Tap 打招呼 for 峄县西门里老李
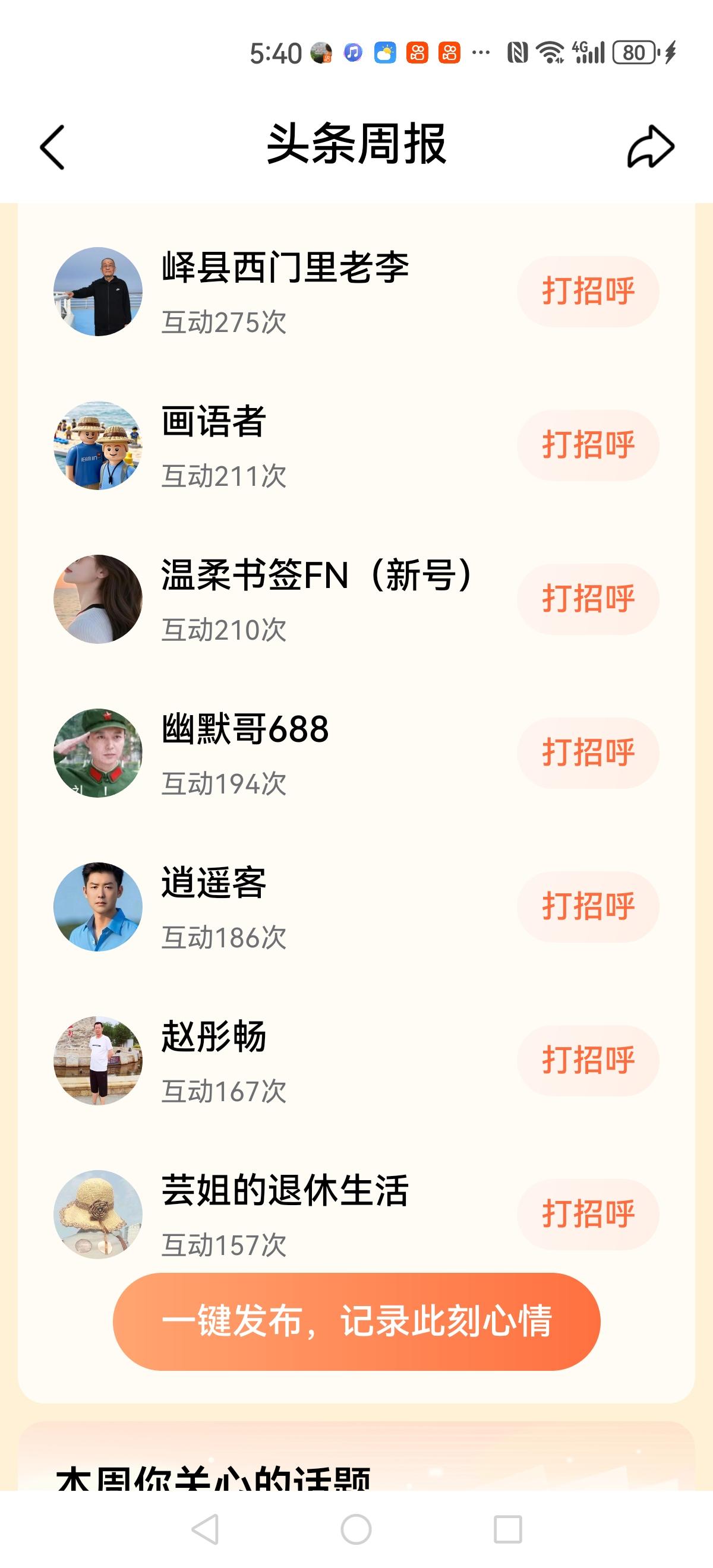The height and width of the screenshot is (1568, 713). [x=588, y=291]
